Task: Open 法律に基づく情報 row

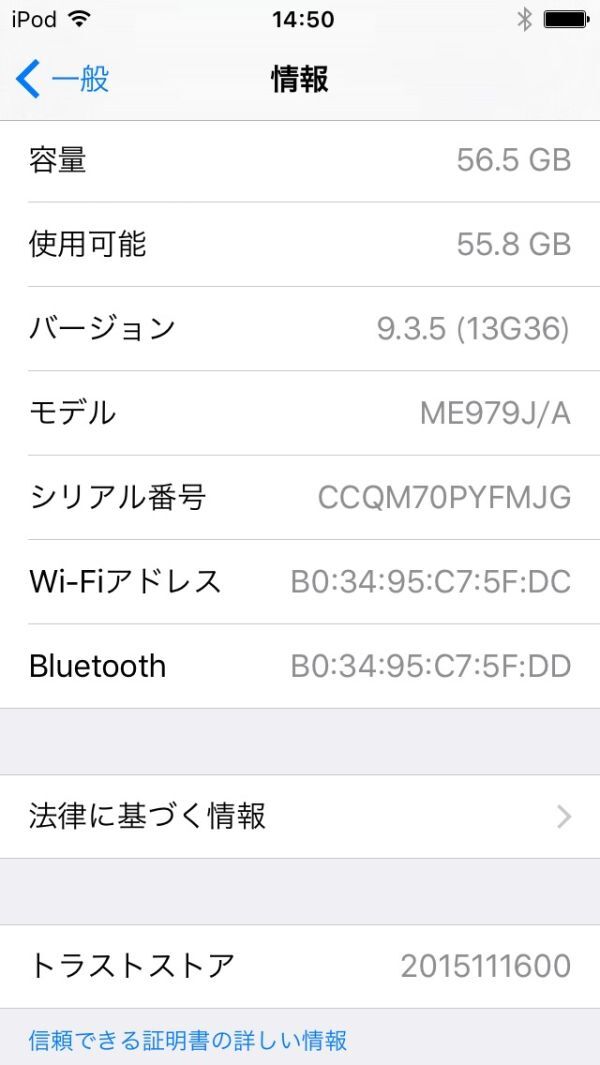Action: (x=300, y=816)
